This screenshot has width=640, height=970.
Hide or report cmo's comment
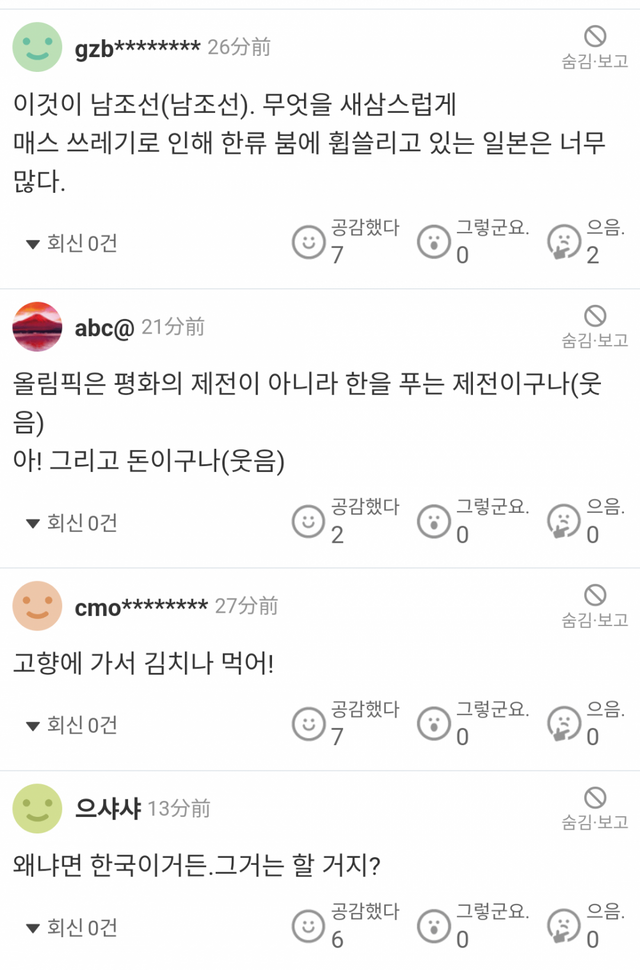click(x=595, y=605)
